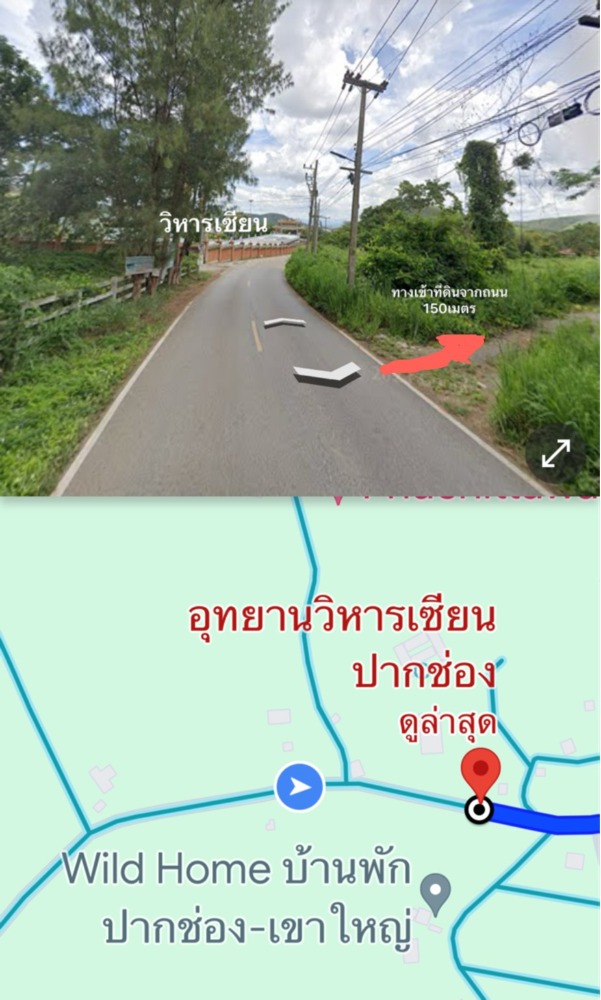Tap the blue Street View position marker
Viewport: 601px width, 1000px height.
(x=300, y=786)
